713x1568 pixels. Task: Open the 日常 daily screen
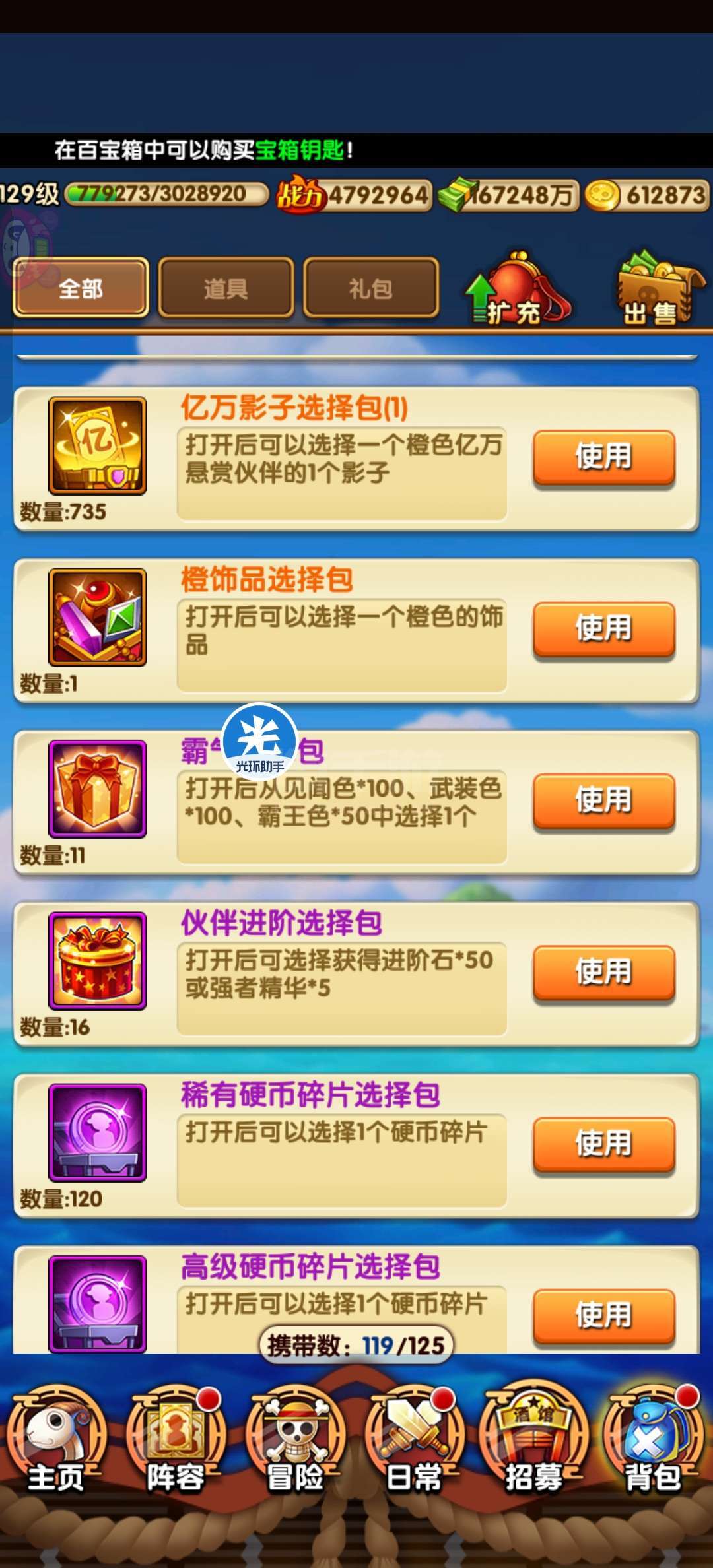(415, 1440)
